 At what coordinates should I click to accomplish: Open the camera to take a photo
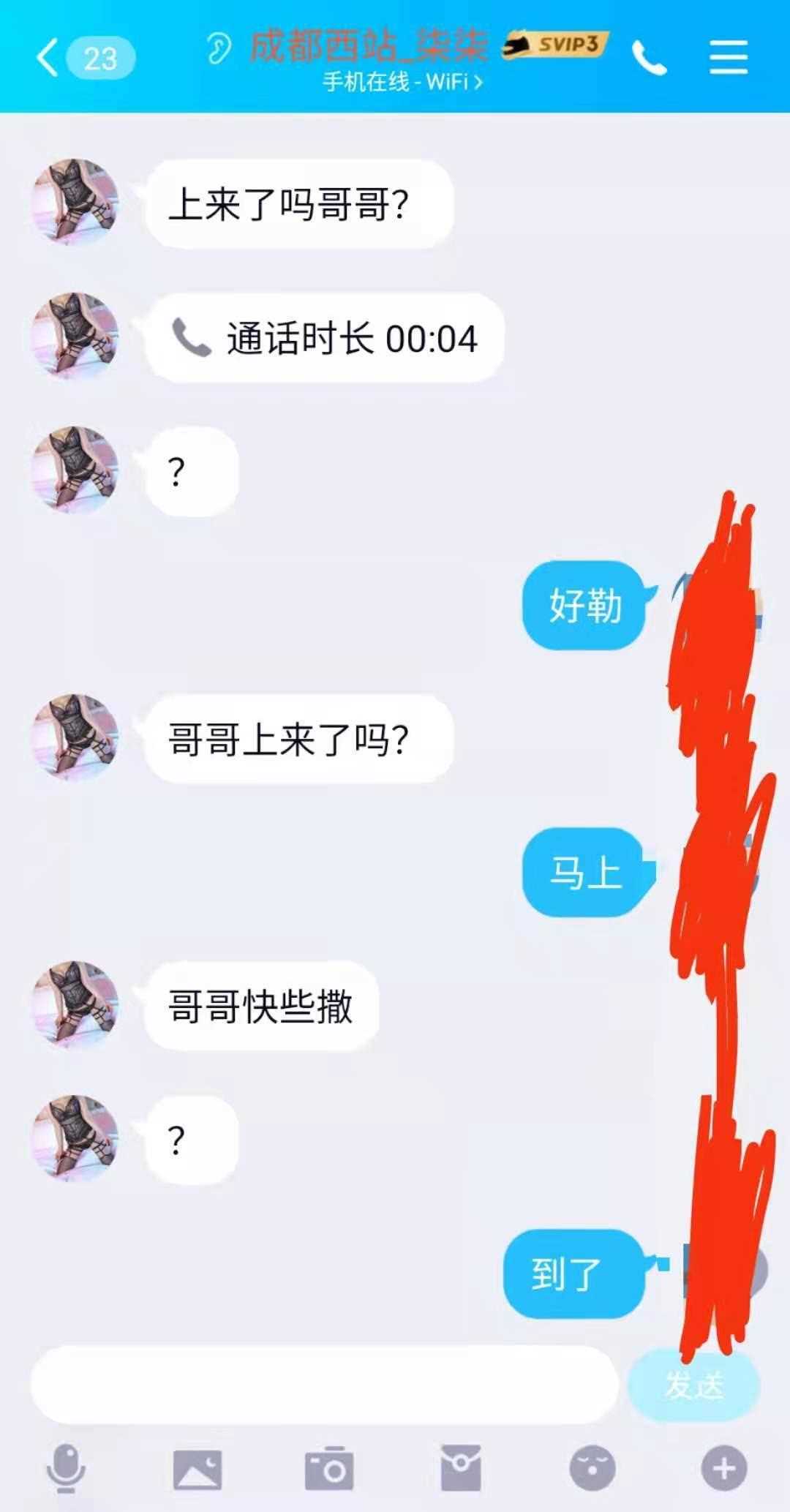[x=329, y=1468]
